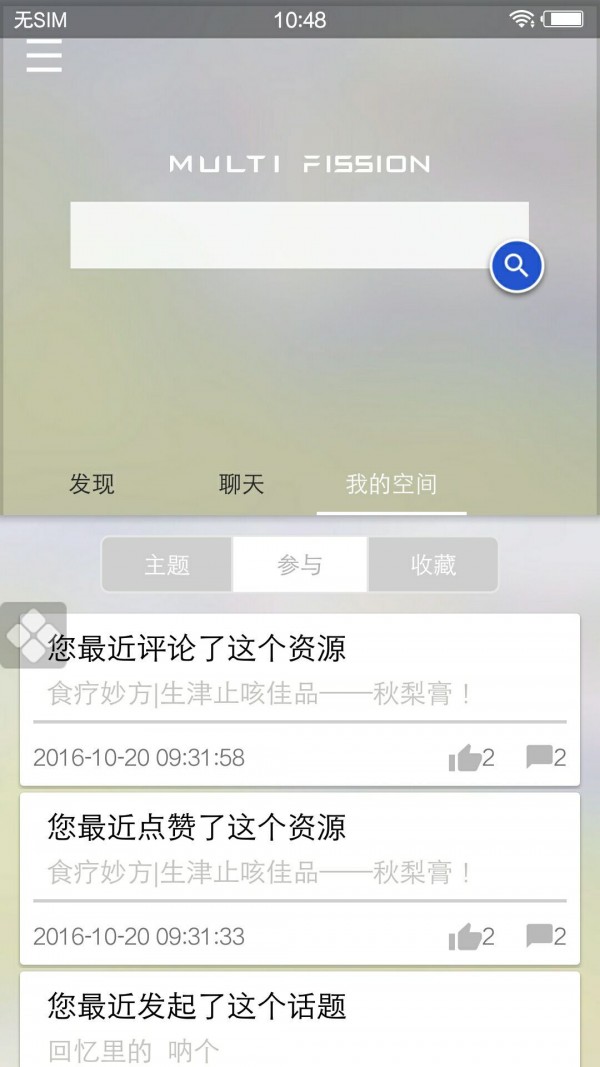
Task: Open the 您最近评论了这个资源 card
Action: click(x=300, y=670)
